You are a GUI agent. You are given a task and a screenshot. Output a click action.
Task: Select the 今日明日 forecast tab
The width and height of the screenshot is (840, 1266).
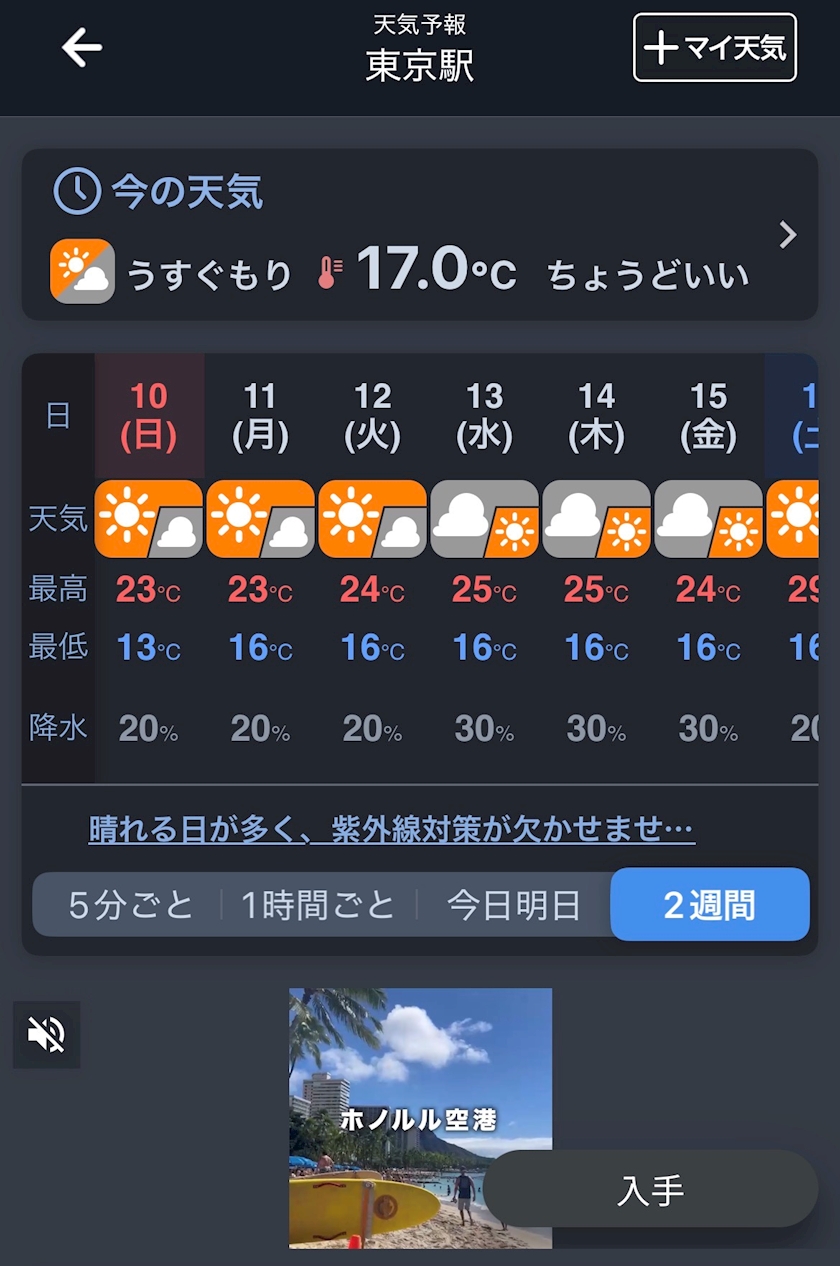(x=513, y=905)
